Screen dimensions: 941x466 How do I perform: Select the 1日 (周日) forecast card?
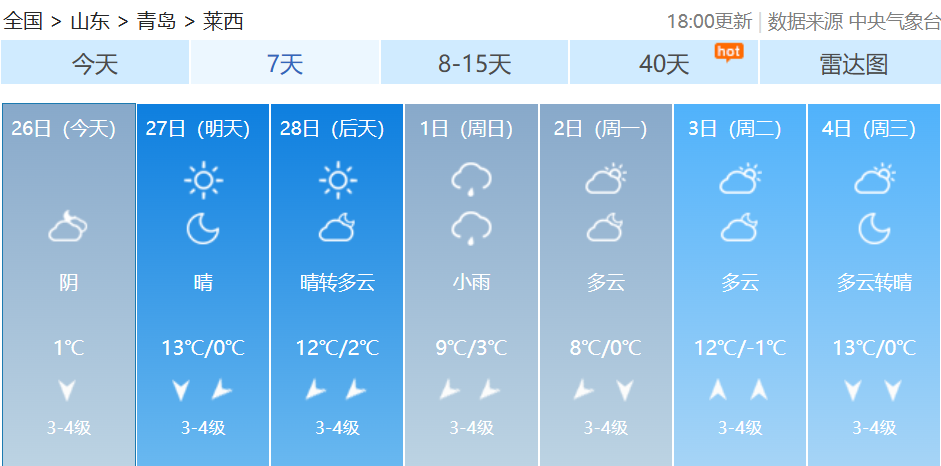[471, 284]
